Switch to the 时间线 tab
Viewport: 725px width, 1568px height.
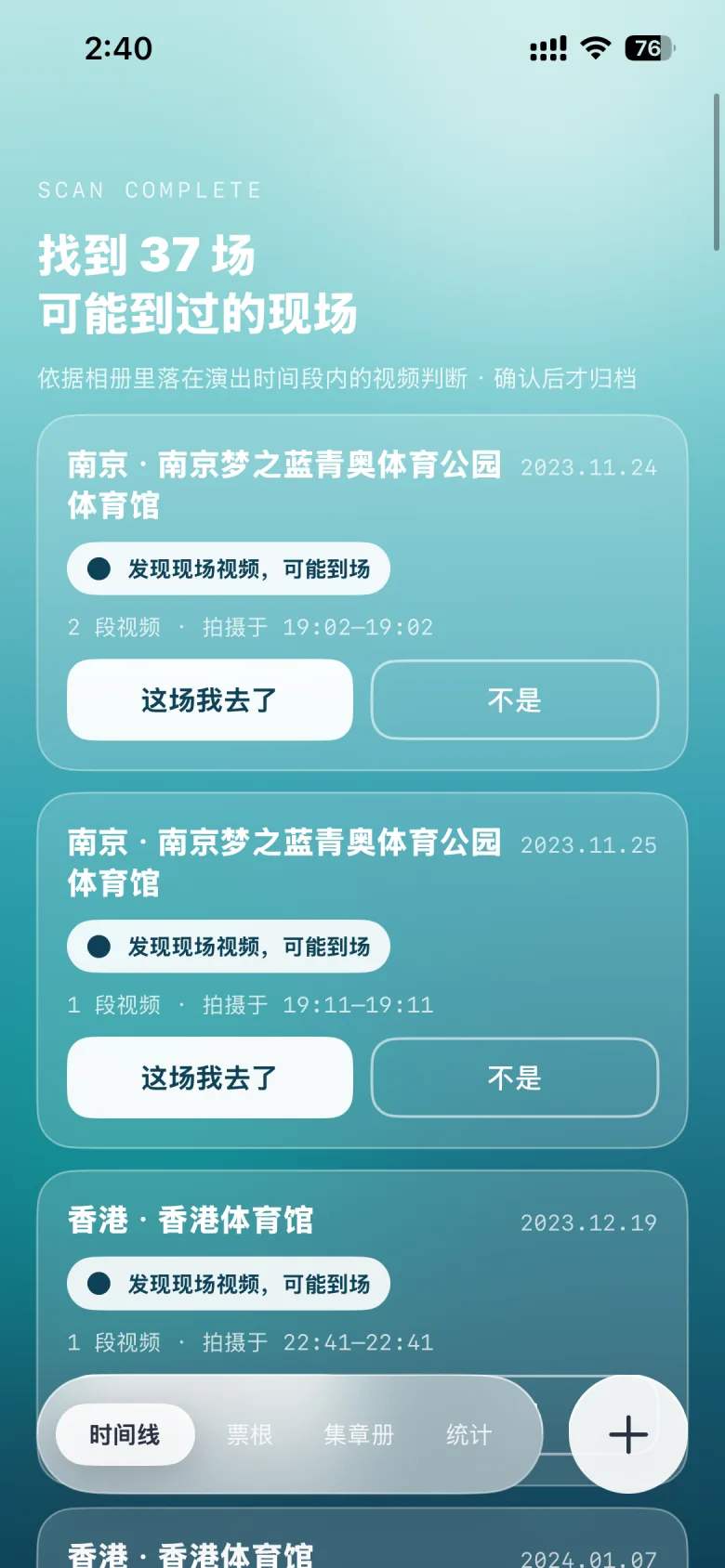coord(125,1434)
